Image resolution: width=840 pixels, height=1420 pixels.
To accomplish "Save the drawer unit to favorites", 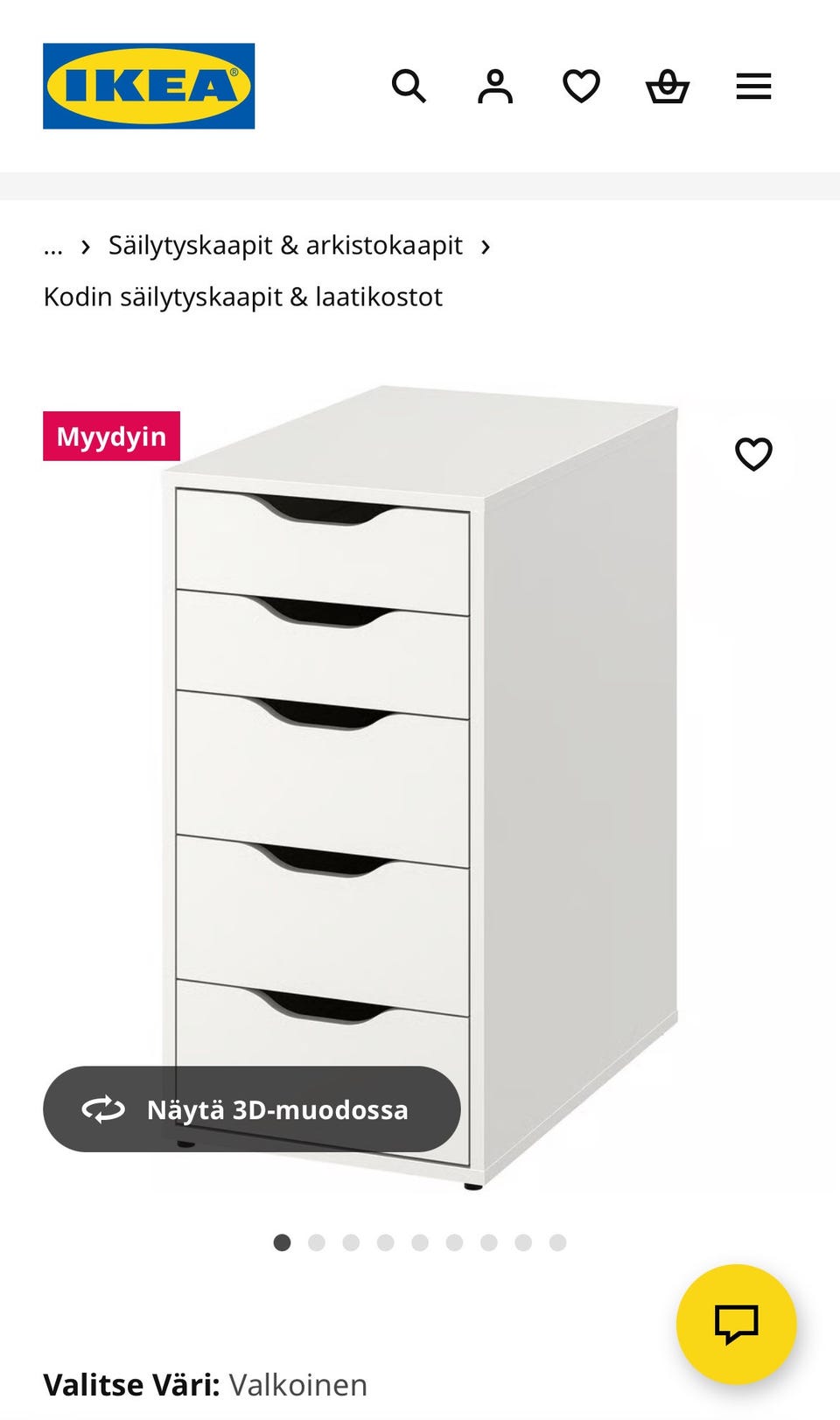I will coord(753,454).
